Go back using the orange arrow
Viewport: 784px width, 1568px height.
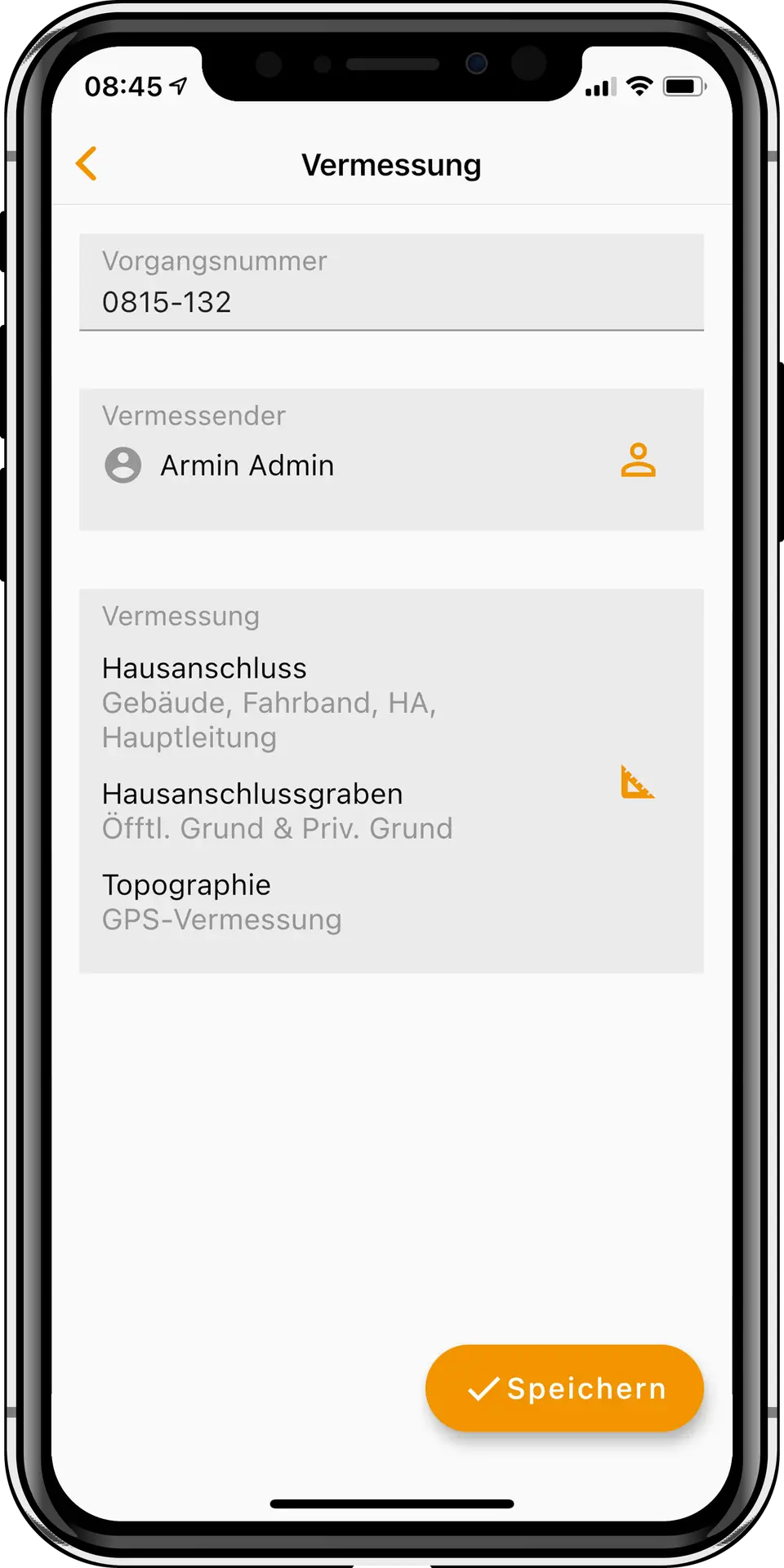87,163
